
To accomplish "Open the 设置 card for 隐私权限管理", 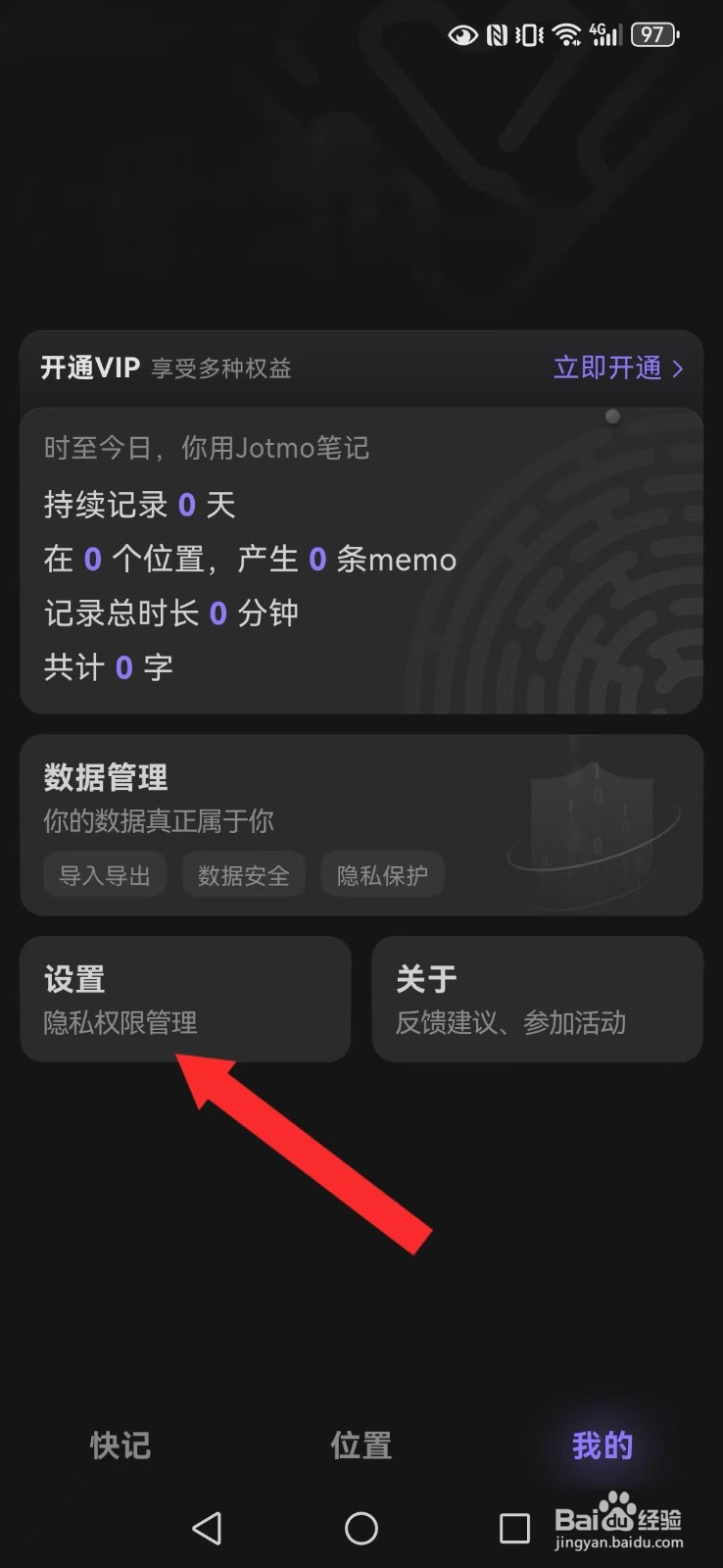I will tap(185, 1000).
